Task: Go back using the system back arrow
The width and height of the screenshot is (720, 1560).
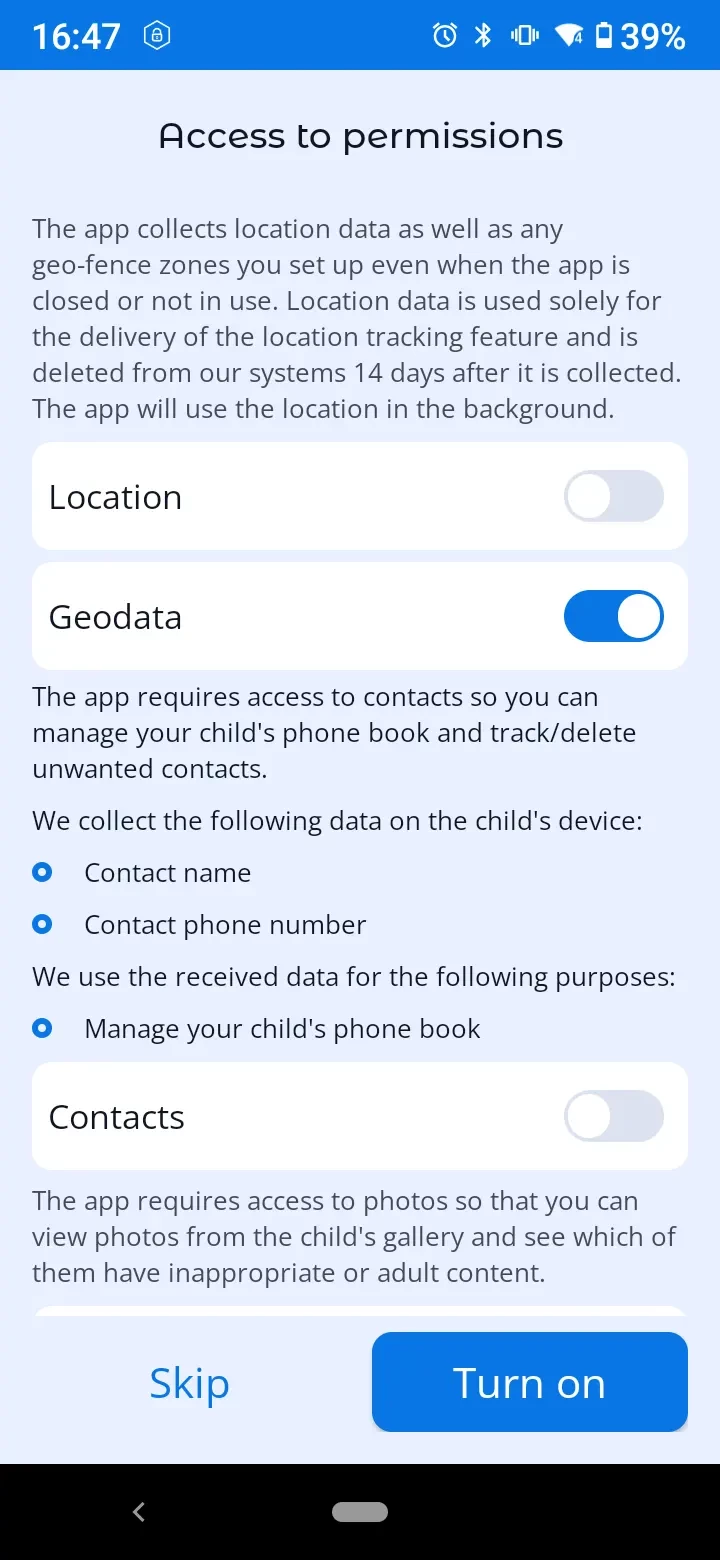Action: coord(139,1512)
